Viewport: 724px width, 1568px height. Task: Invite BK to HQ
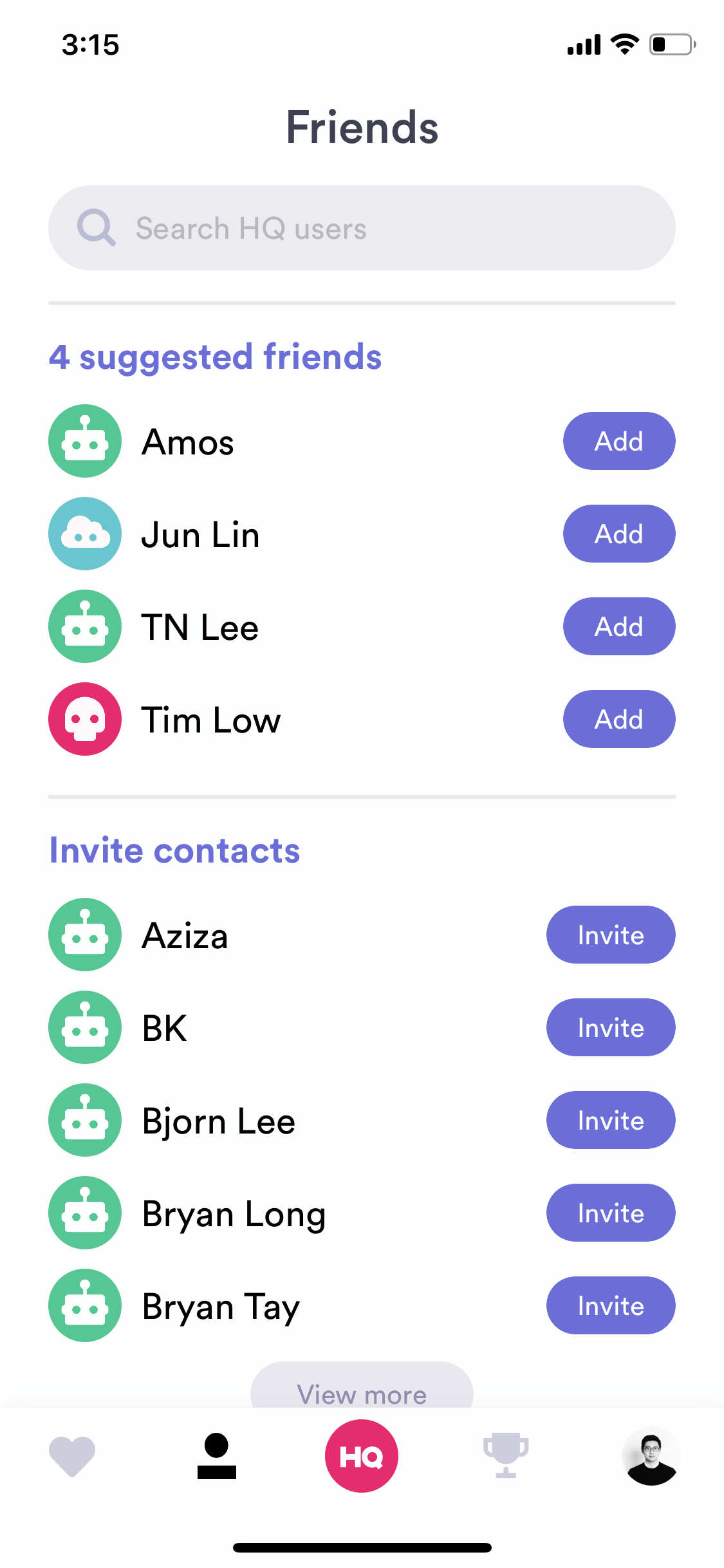click(611, 1027)
